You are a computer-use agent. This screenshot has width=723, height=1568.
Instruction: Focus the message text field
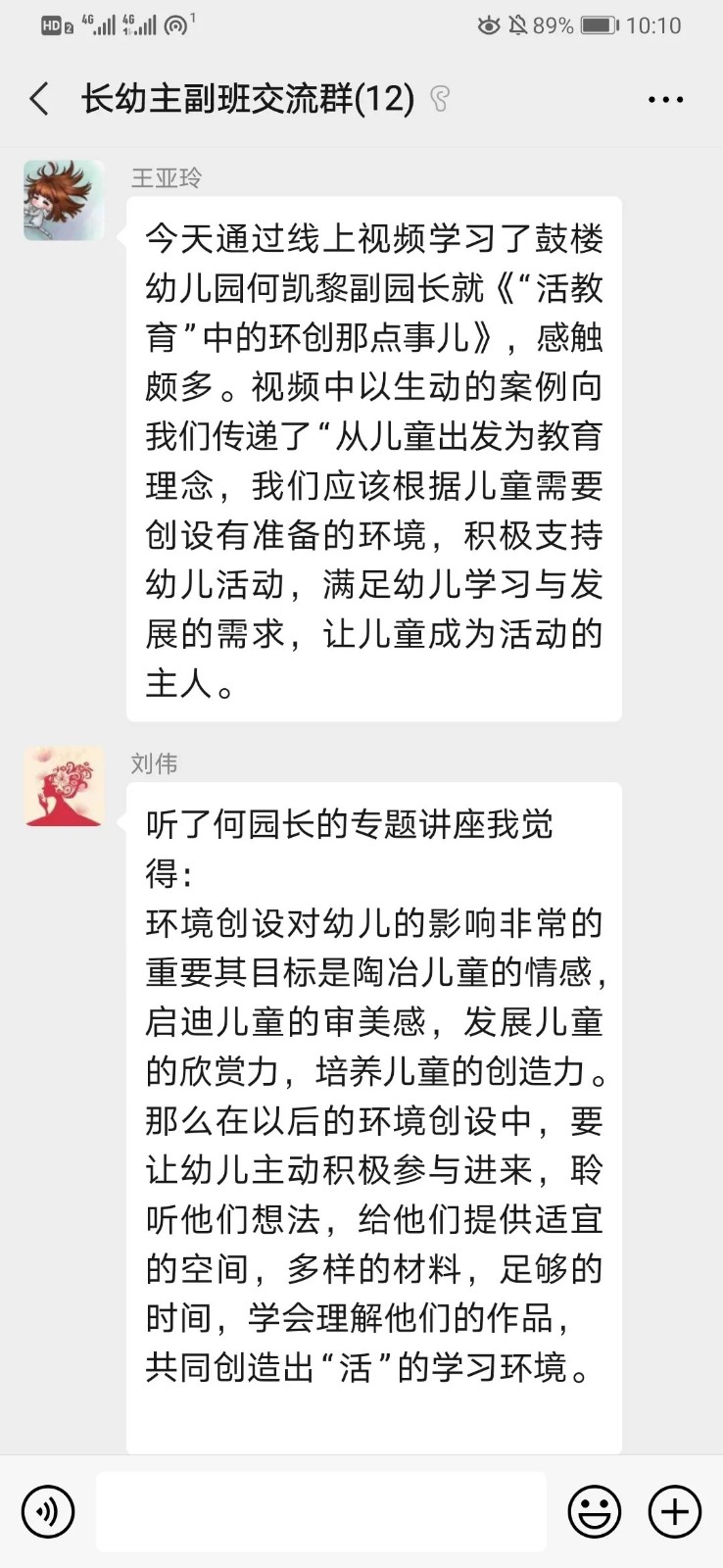tap(321, 1510)
